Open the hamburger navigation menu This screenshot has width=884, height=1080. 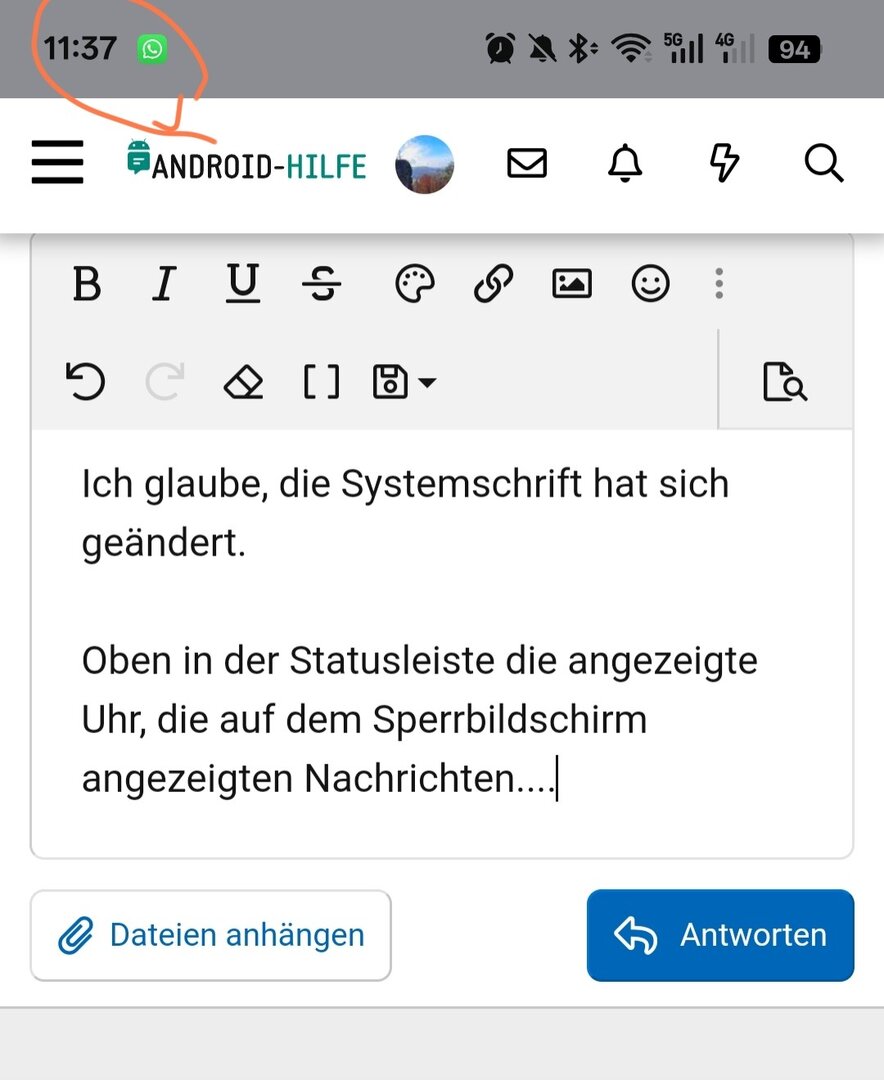pos(57,163)
